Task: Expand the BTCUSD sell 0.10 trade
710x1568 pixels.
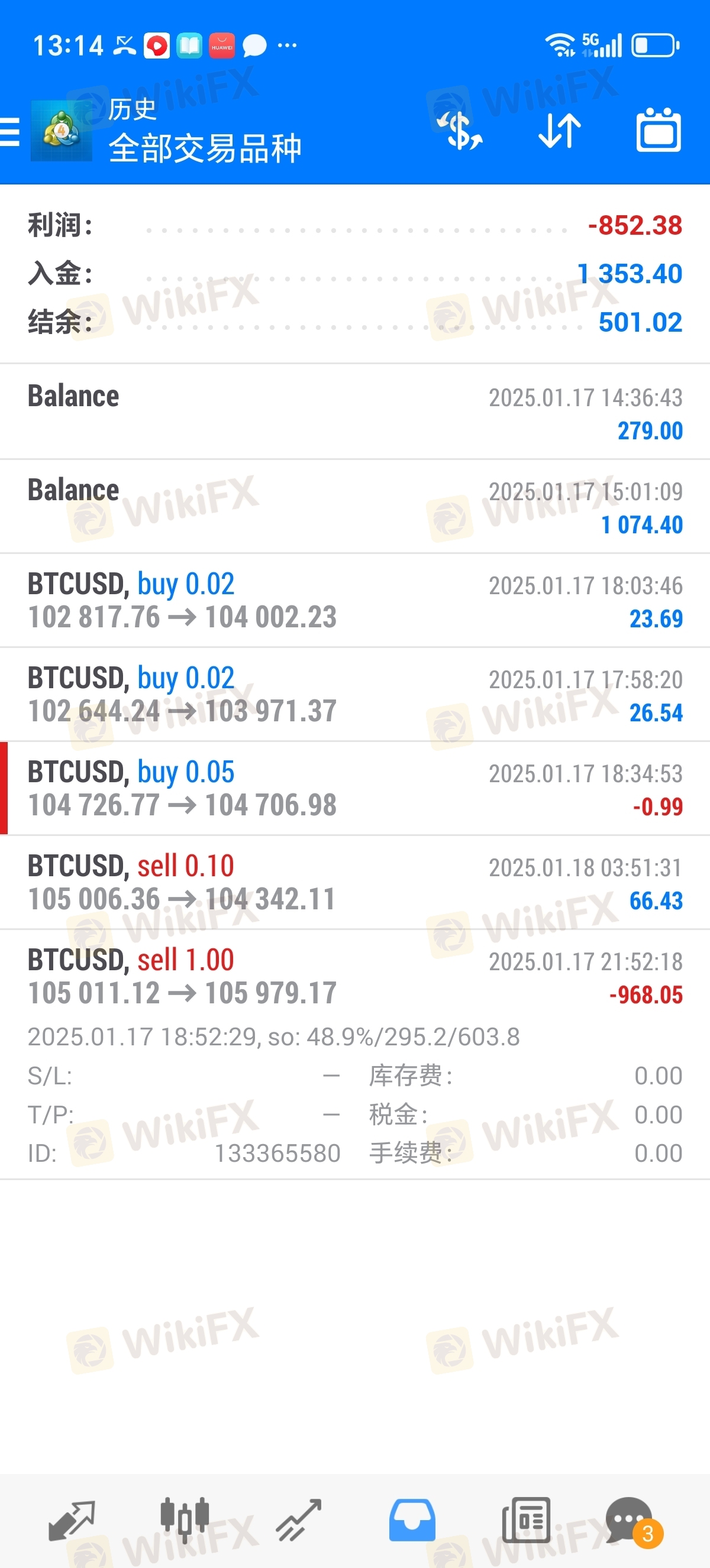Action: [x=355, y=883]
